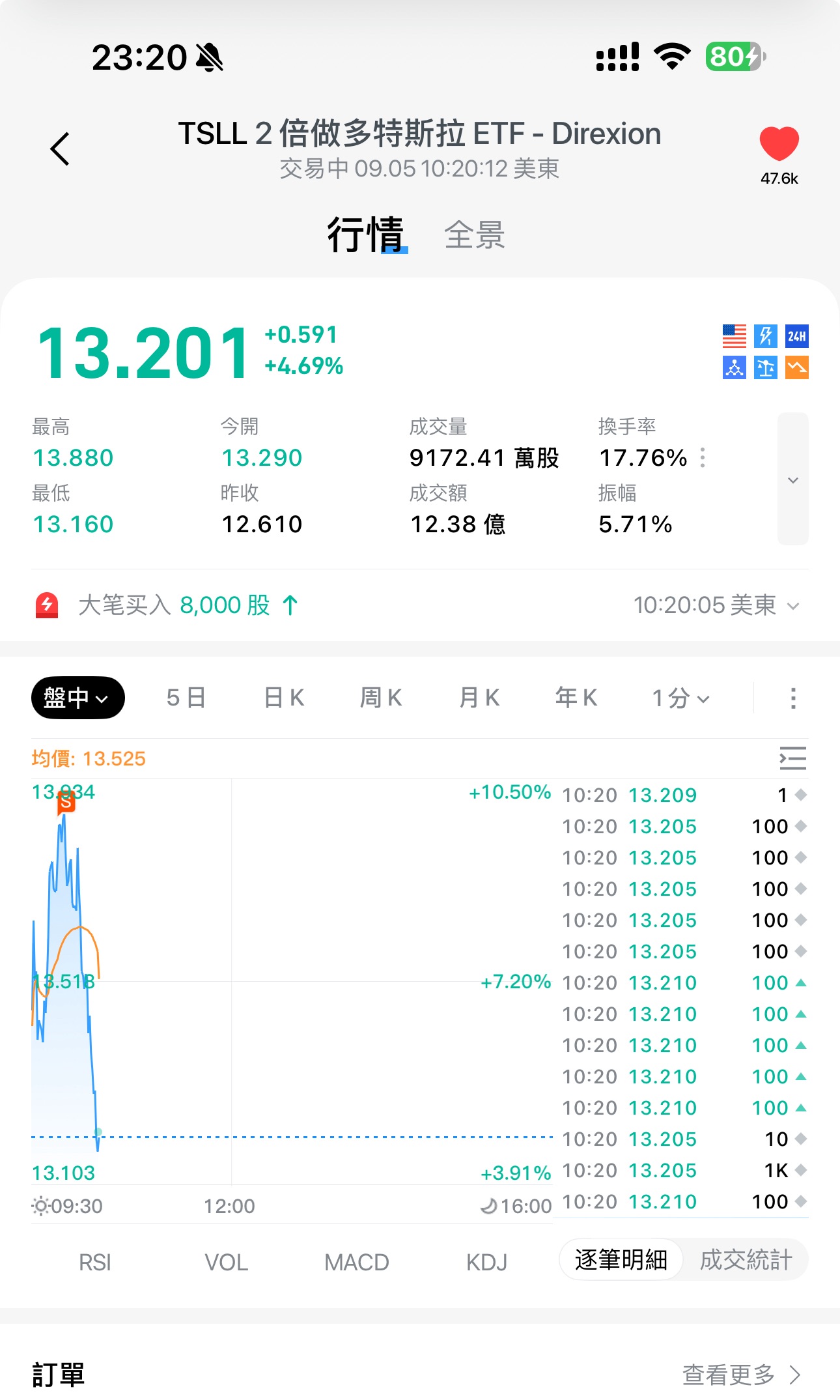Image resolution: width=840 pixels, height=1400 pixels.
Task: Show the VOL indicator
Action: 226,1263
